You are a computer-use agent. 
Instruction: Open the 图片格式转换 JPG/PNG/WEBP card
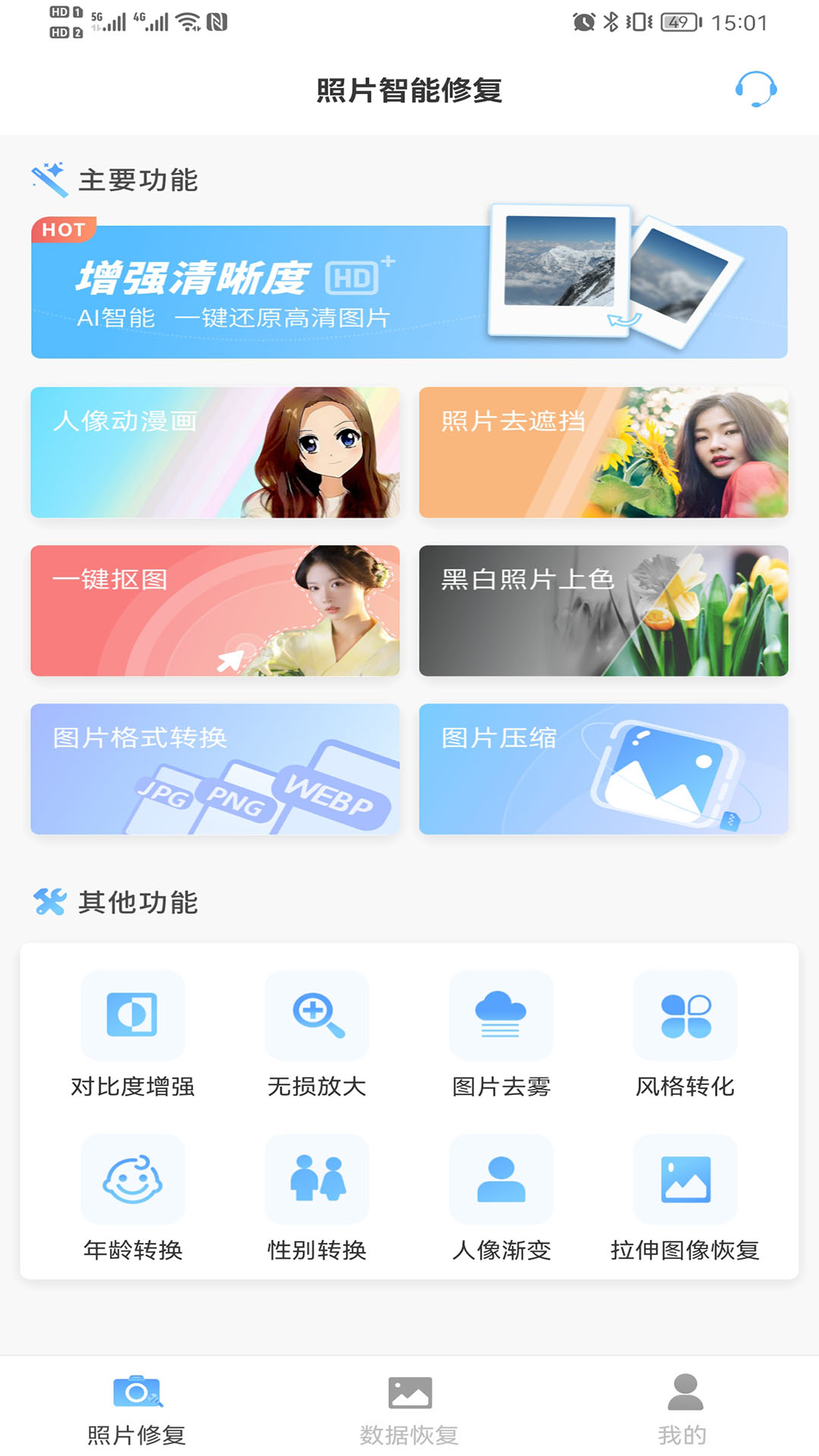(x=215, y=770)
